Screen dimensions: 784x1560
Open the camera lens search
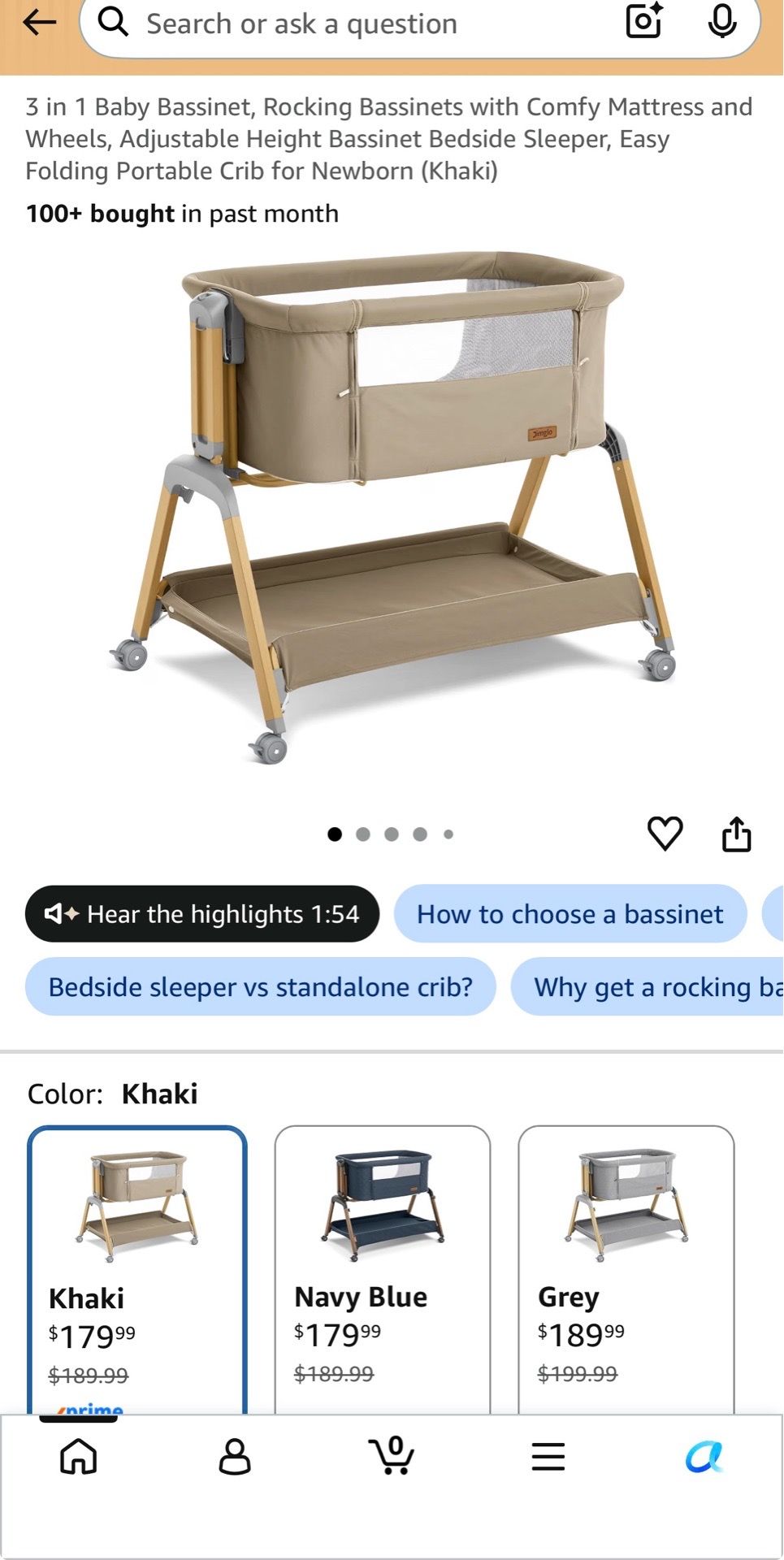pyautogui.click(x=644, y=22)
